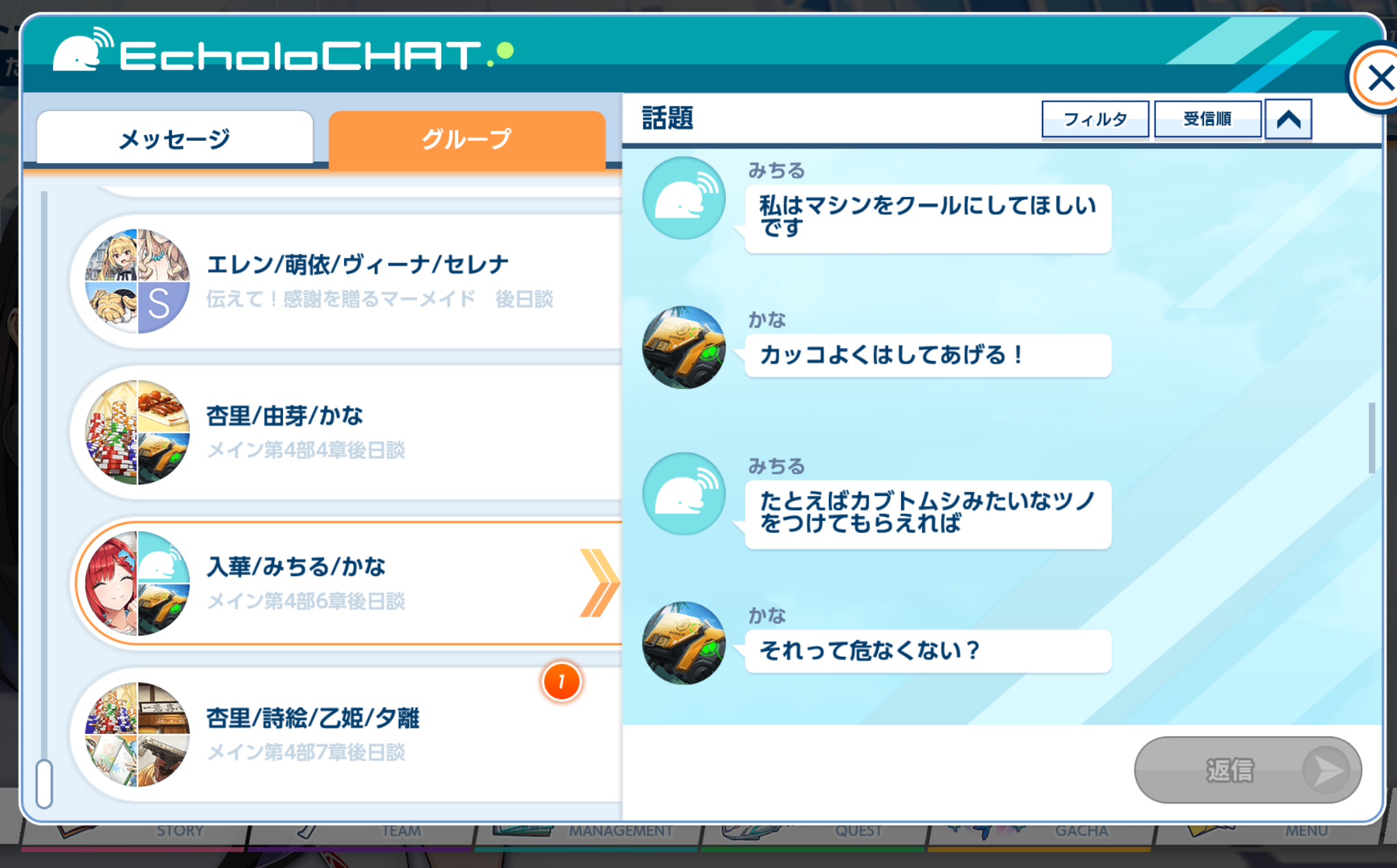Open the フィルタ filter button

[1095, 119]
